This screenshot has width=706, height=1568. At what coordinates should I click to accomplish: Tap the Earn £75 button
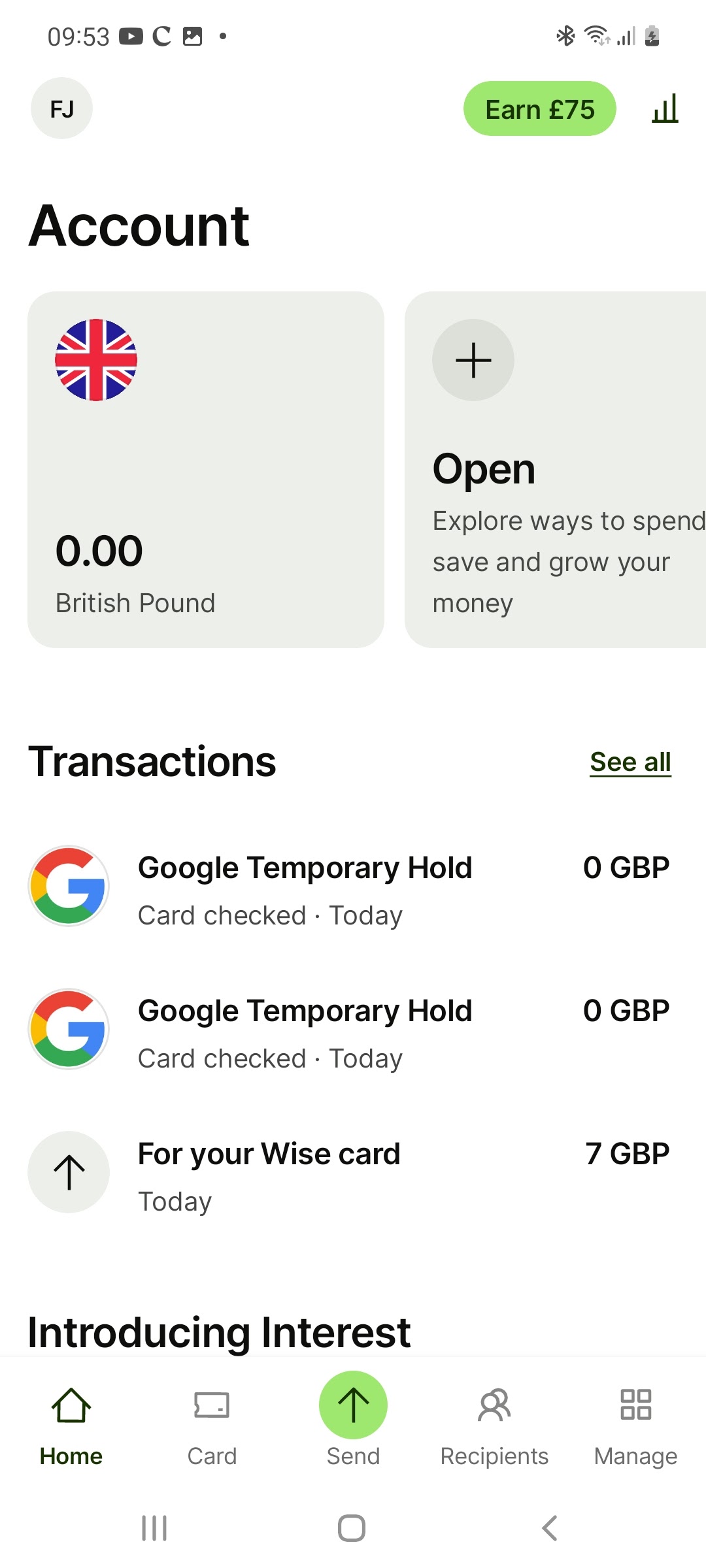[539, 108]
